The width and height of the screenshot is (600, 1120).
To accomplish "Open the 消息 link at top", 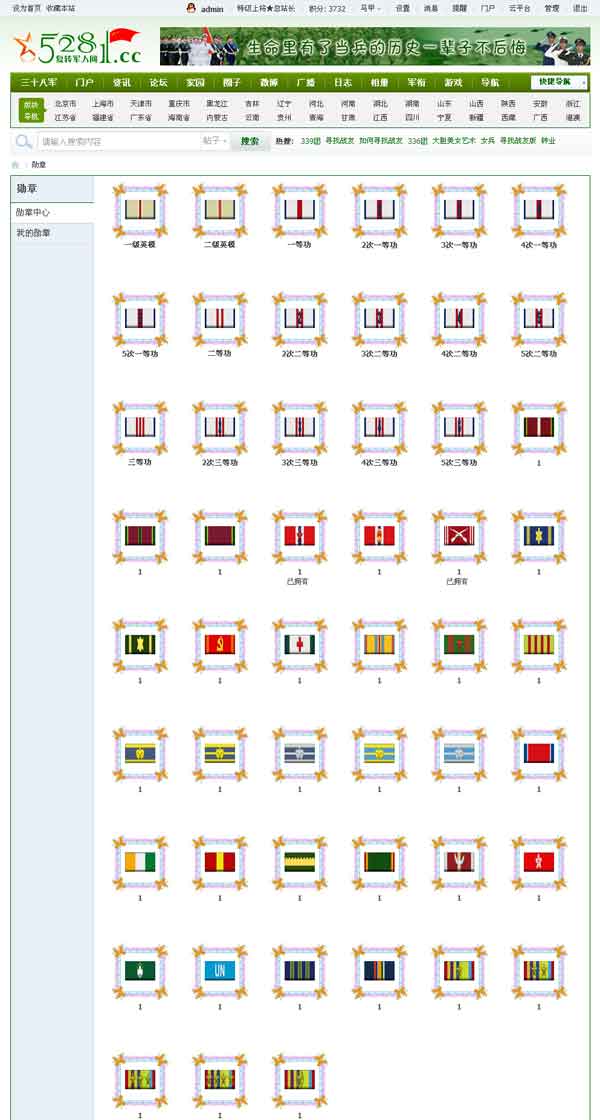I will pyautogui.click(x=431, y=8).
